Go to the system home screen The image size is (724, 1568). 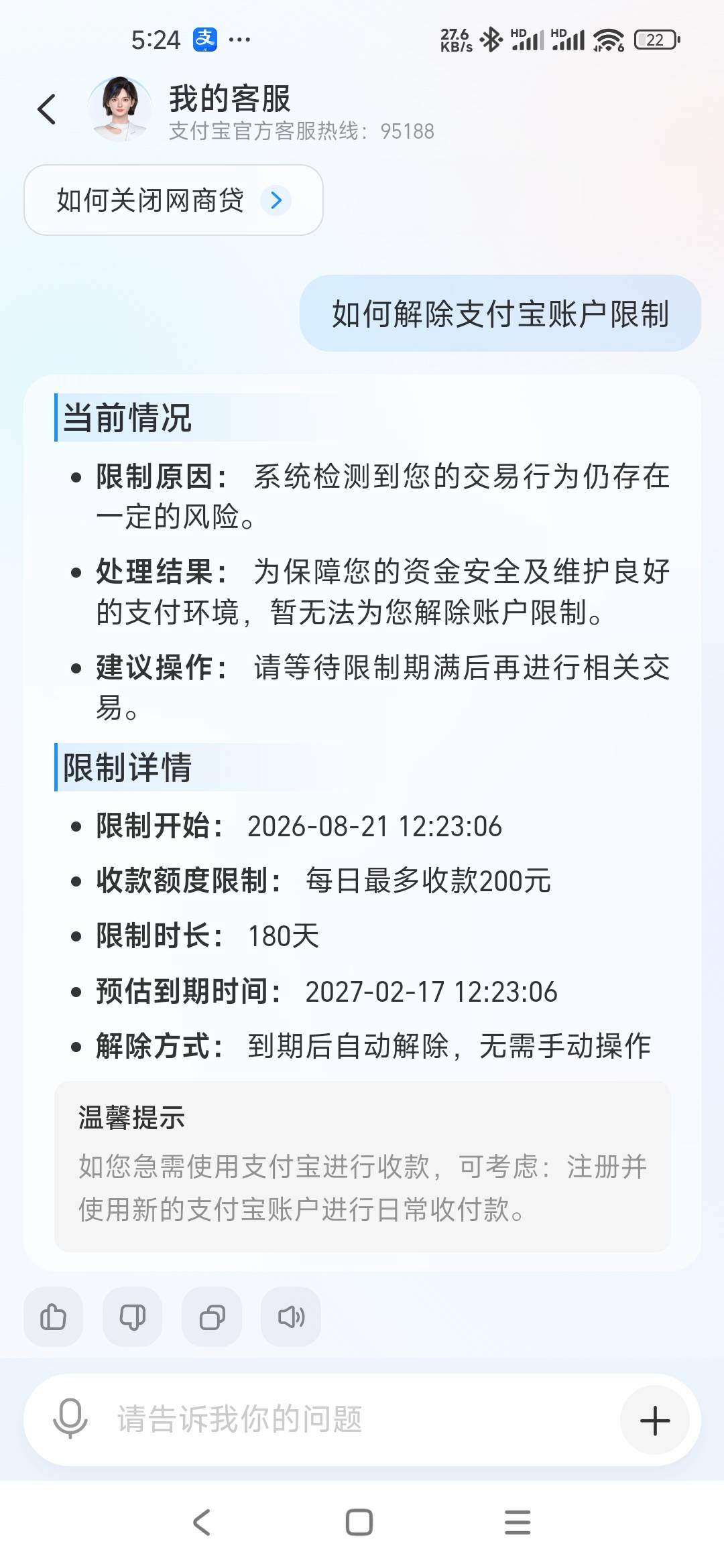tap(359, 1522)
